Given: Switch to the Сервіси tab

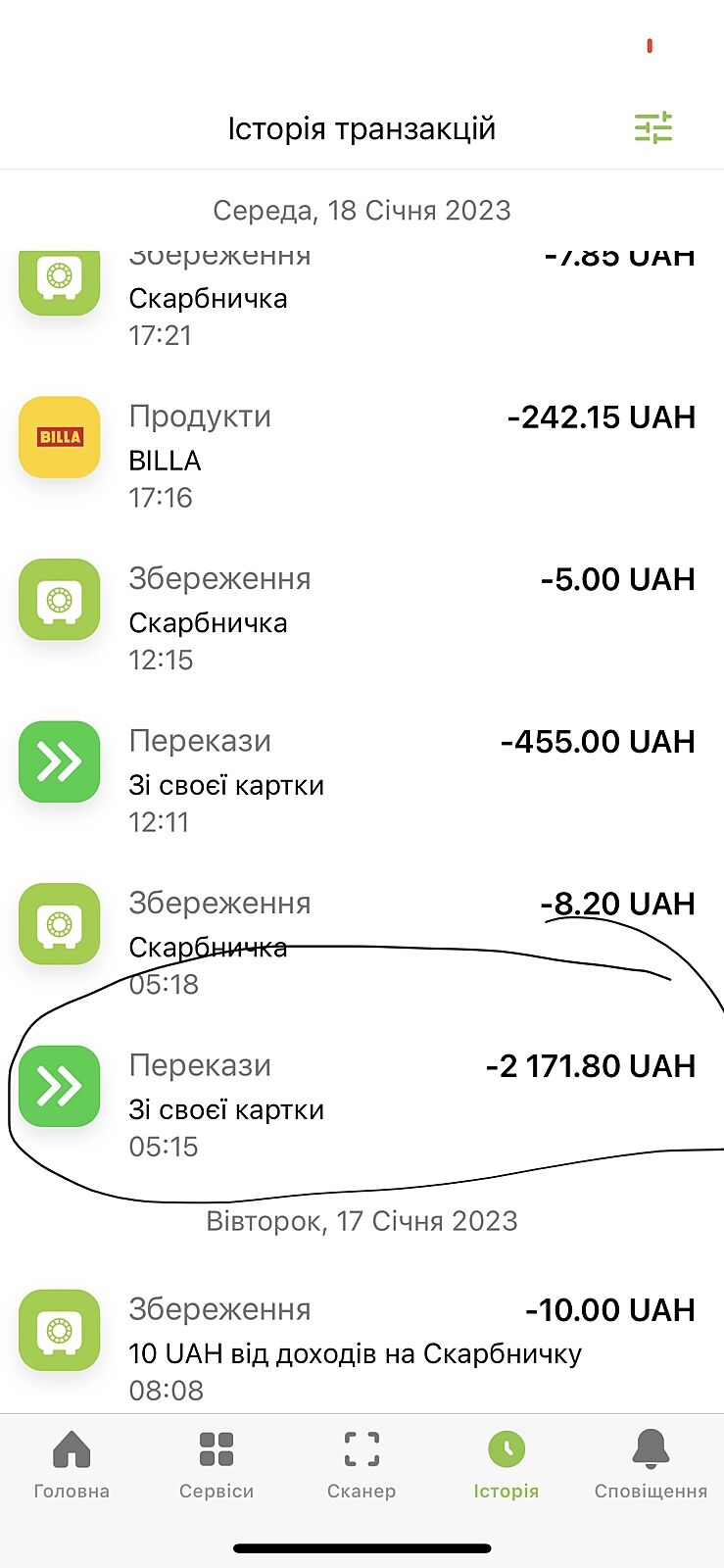Looking at the screenshot, I should point(217,1464).
